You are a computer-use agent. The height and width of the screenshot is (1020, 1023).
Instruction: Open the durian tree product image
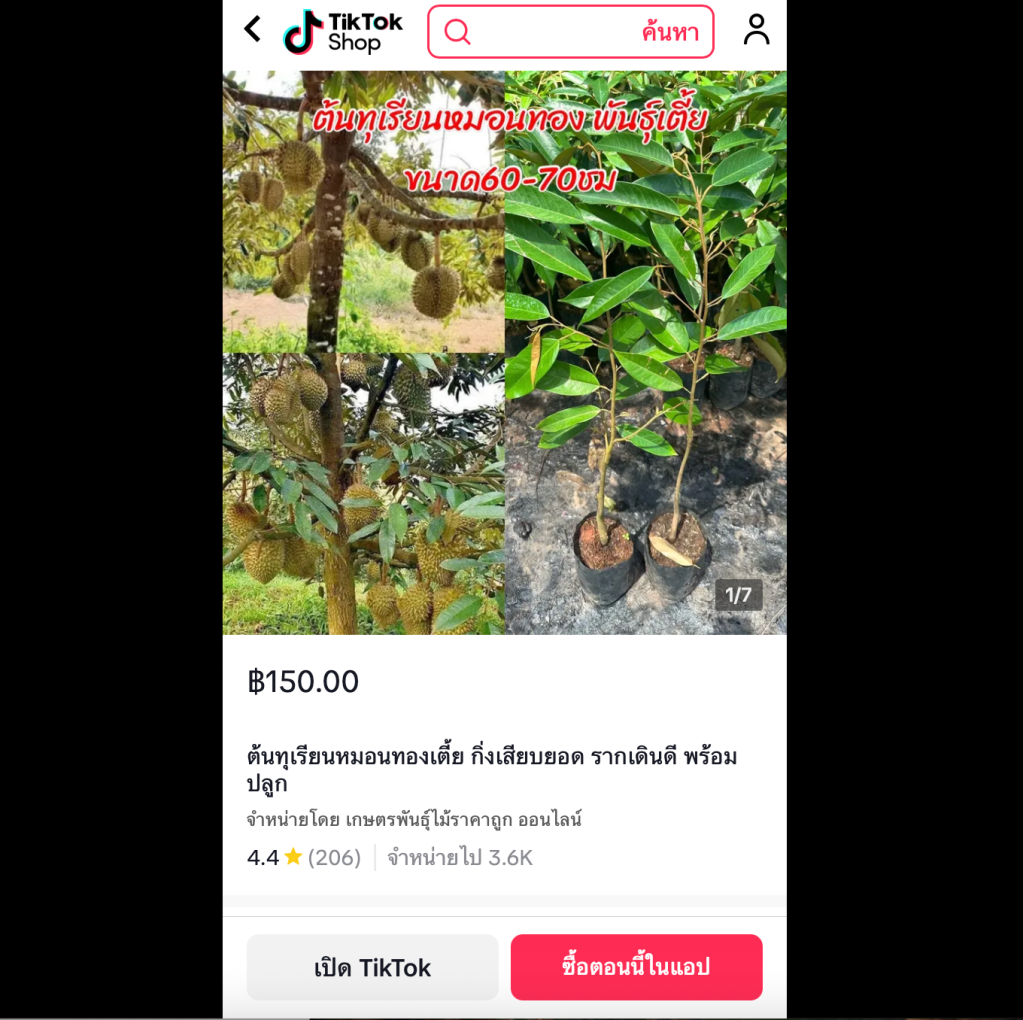[504, 352]
